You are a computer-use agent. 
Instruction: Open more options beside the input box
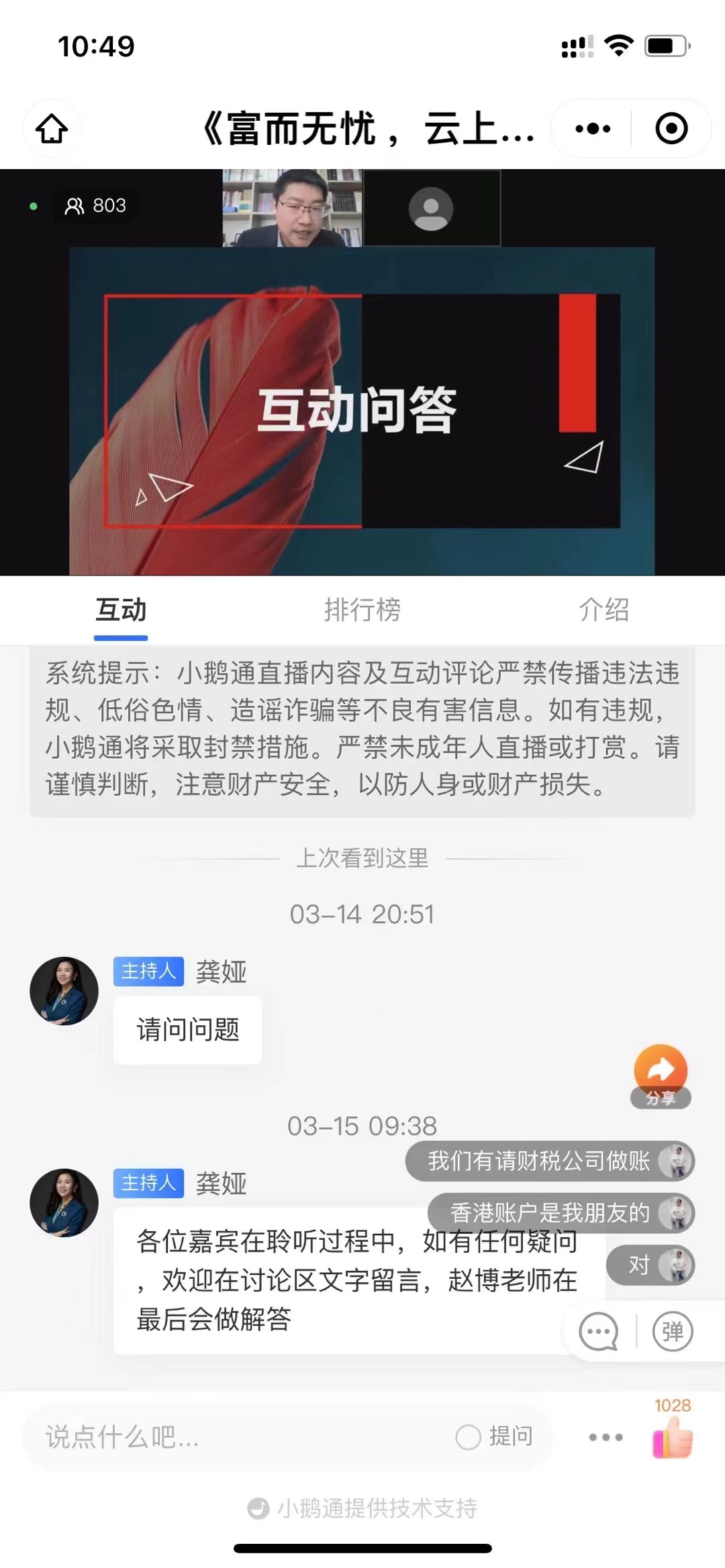(606, 1436)
